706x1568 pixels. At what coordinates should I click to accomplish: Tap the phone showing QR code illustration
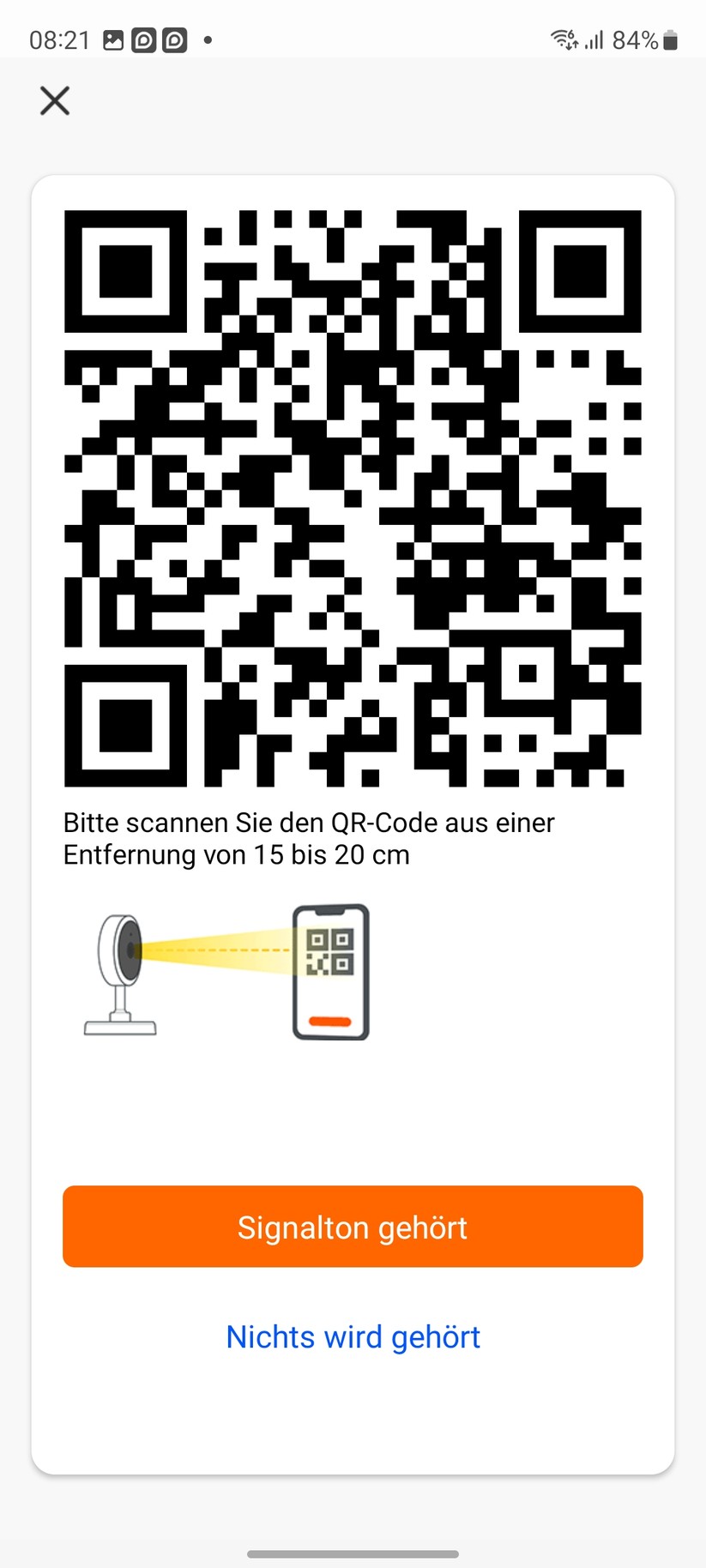pos(329,971)
